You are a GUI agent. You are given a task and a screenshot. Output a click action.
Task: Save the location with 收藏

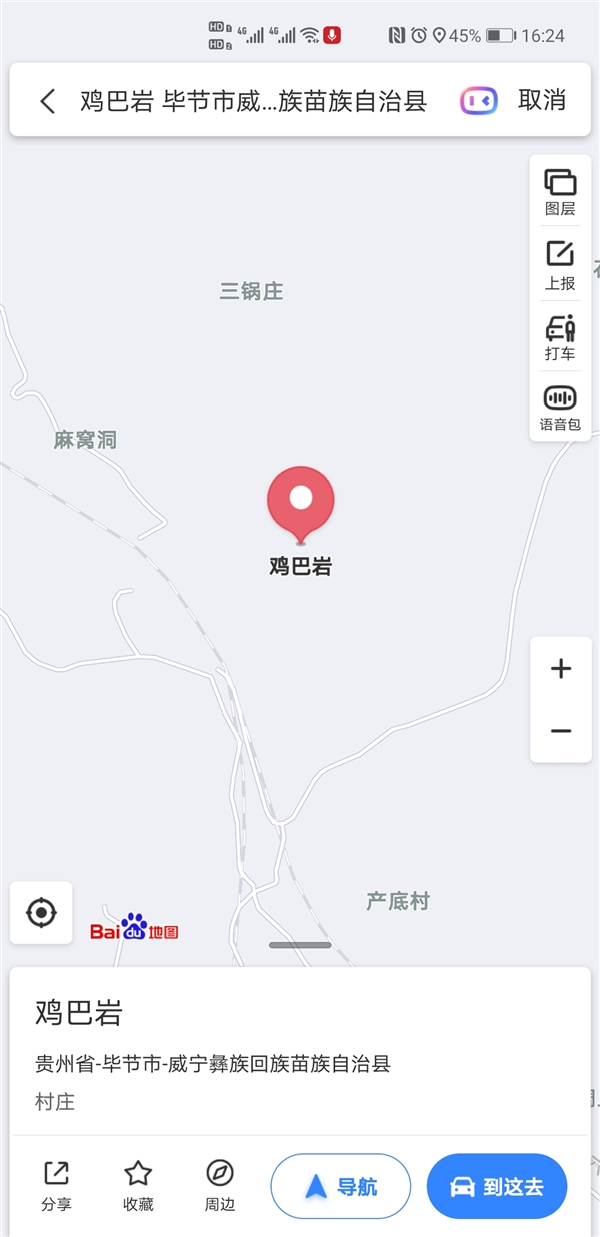pyautogui.click(x=138, y=1186)
